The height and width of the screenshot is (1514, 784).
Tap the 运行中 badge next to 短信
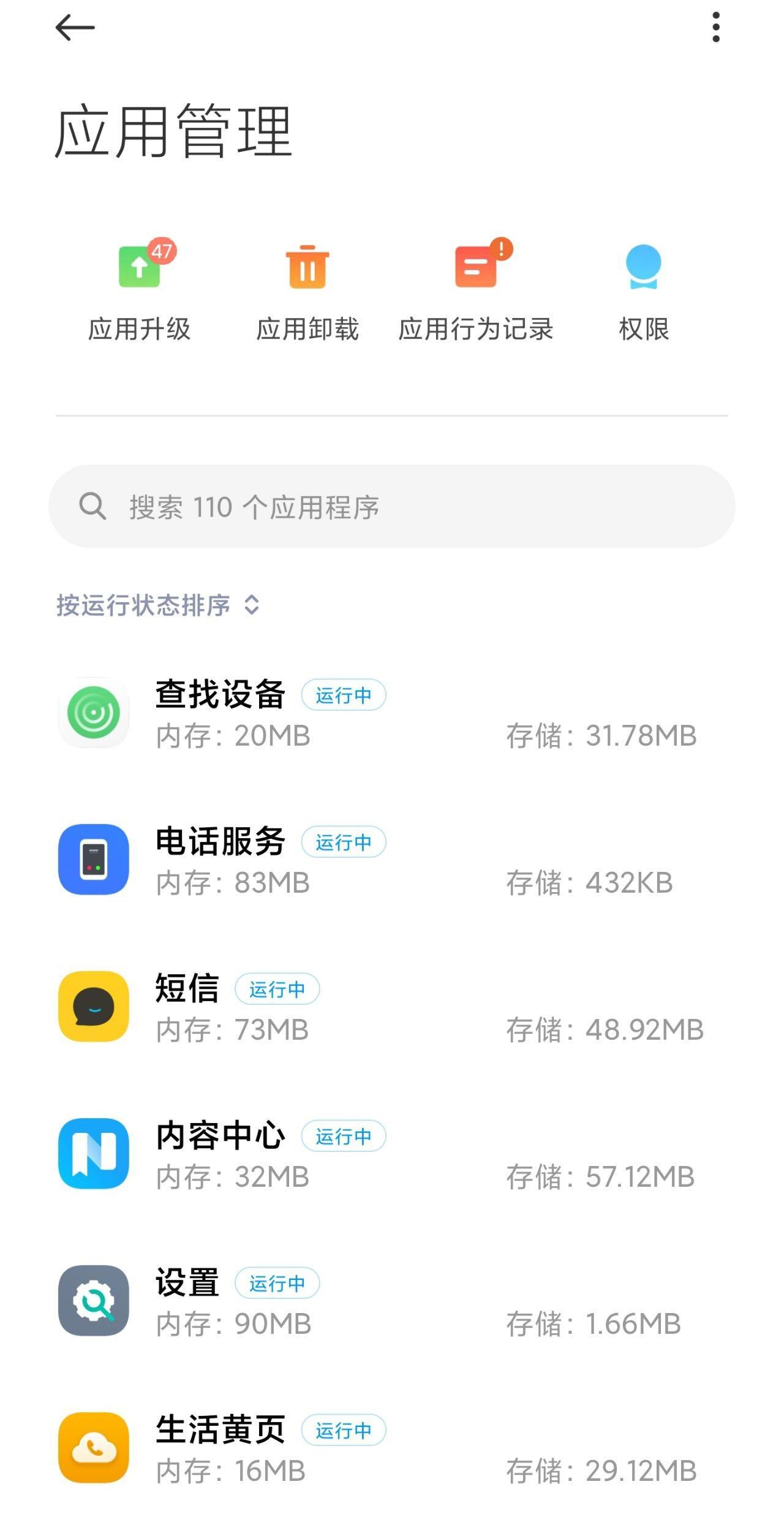(277, 988)
